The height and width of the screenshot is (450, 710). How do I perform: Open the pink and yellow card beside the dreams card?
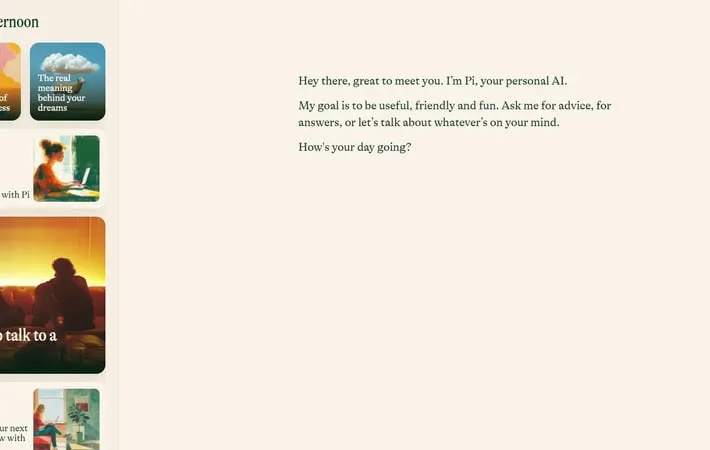pyautogui.click(x=9, y=81)
